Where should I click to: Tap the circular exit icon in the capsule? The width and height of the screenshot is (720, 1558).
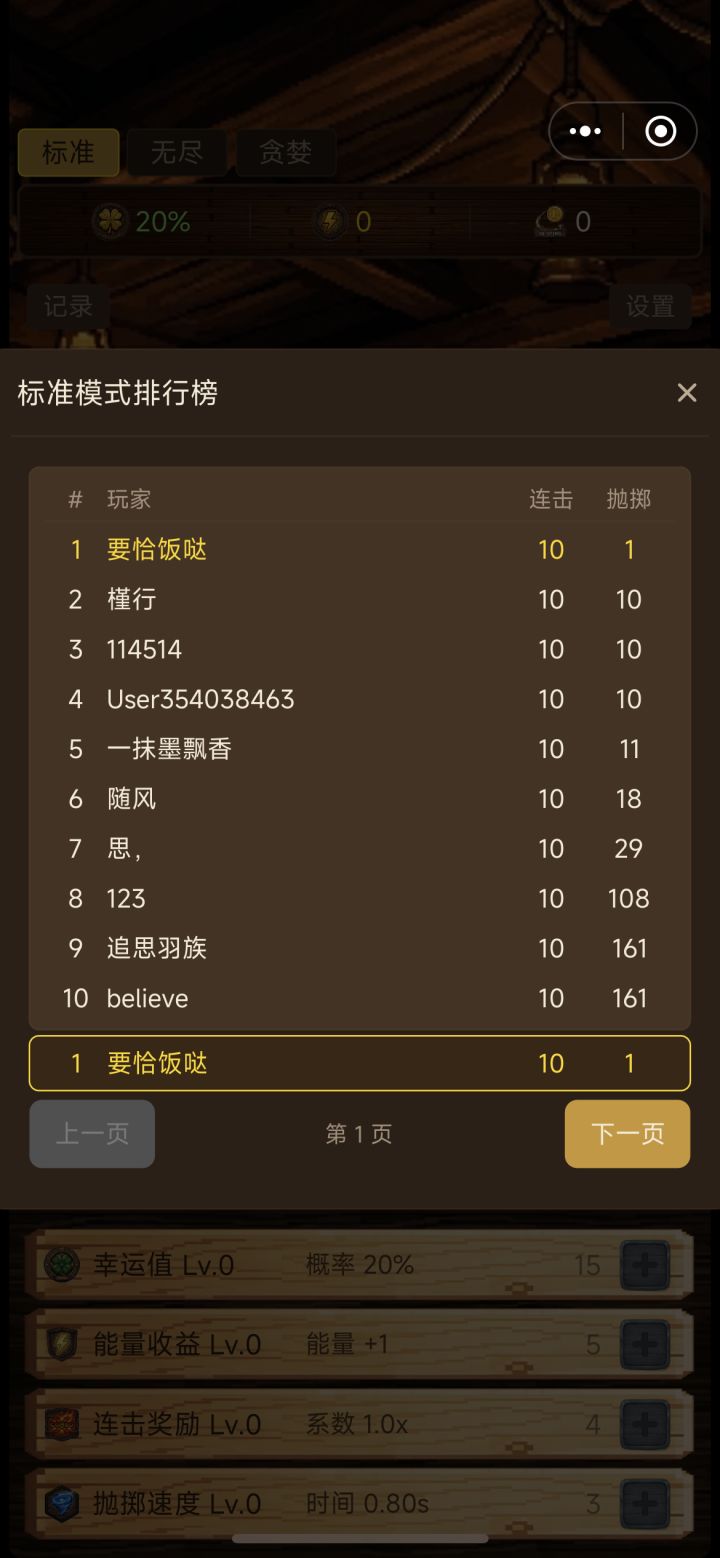[659, 131]
